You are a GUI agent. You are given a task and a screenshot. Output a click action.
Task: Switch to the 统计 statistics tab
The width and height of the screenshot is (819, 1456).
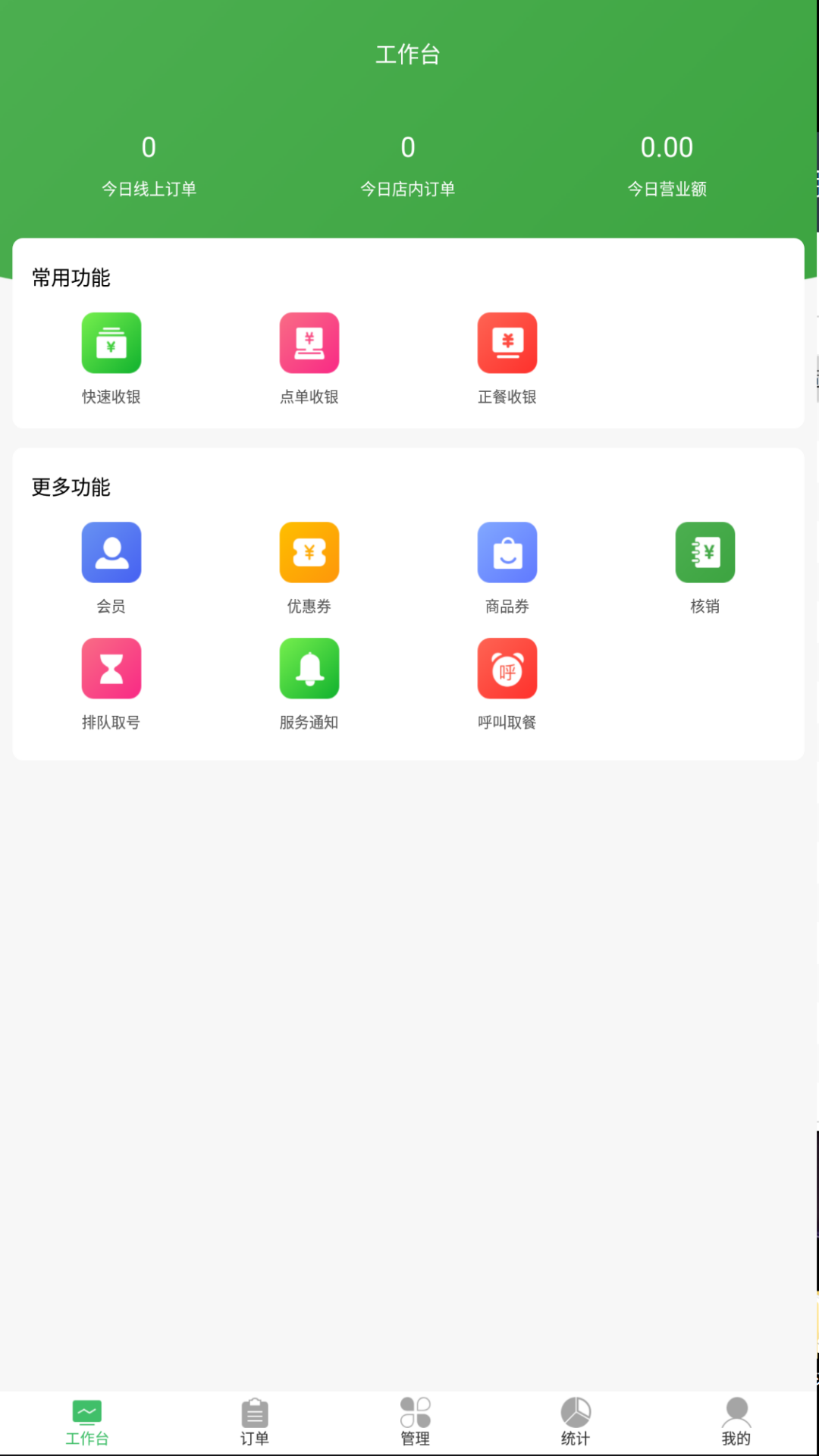576,1423
